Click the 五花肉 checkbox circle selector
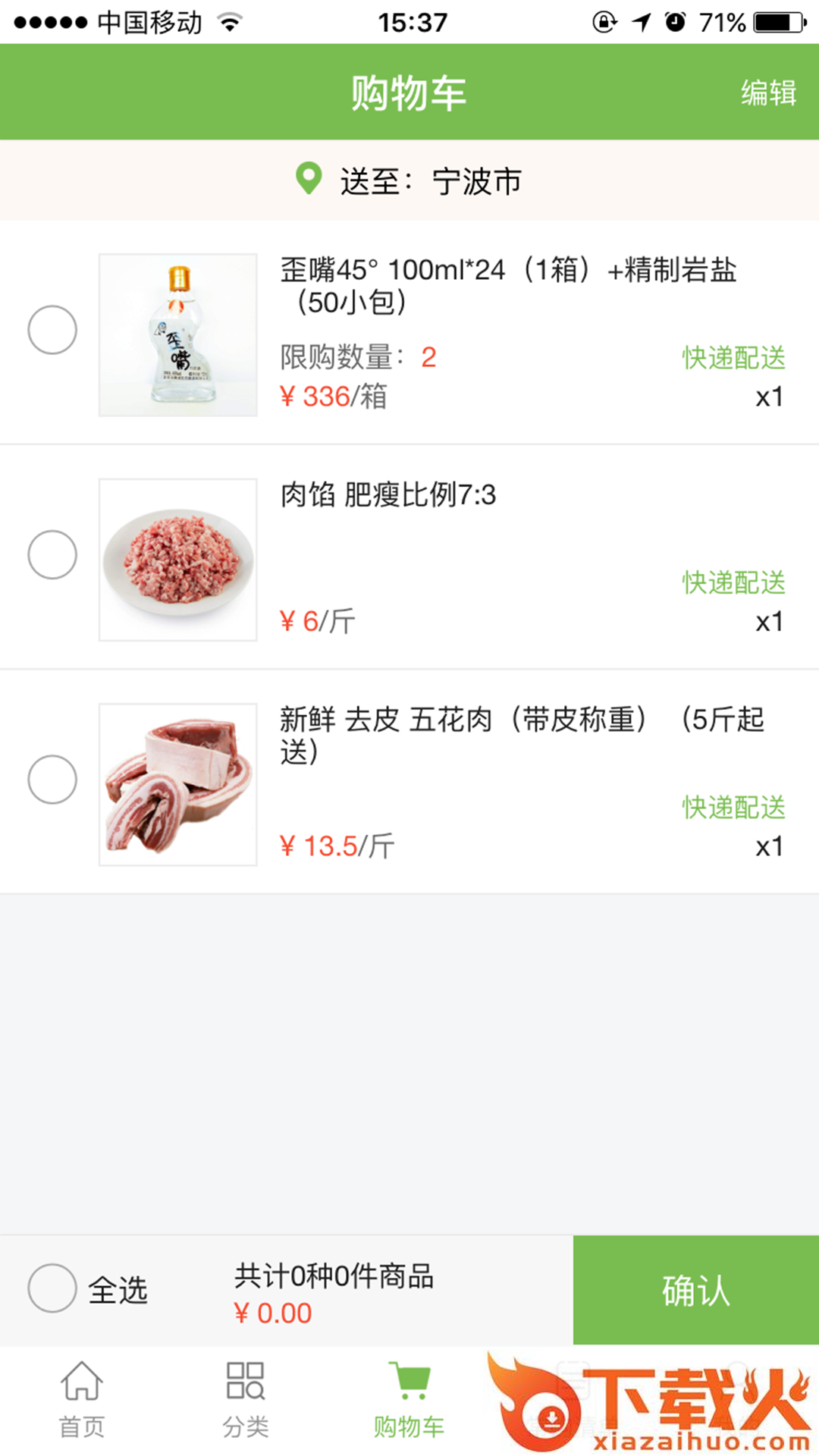Viewport: 819px width, 1456px height. tap(51, 779)
